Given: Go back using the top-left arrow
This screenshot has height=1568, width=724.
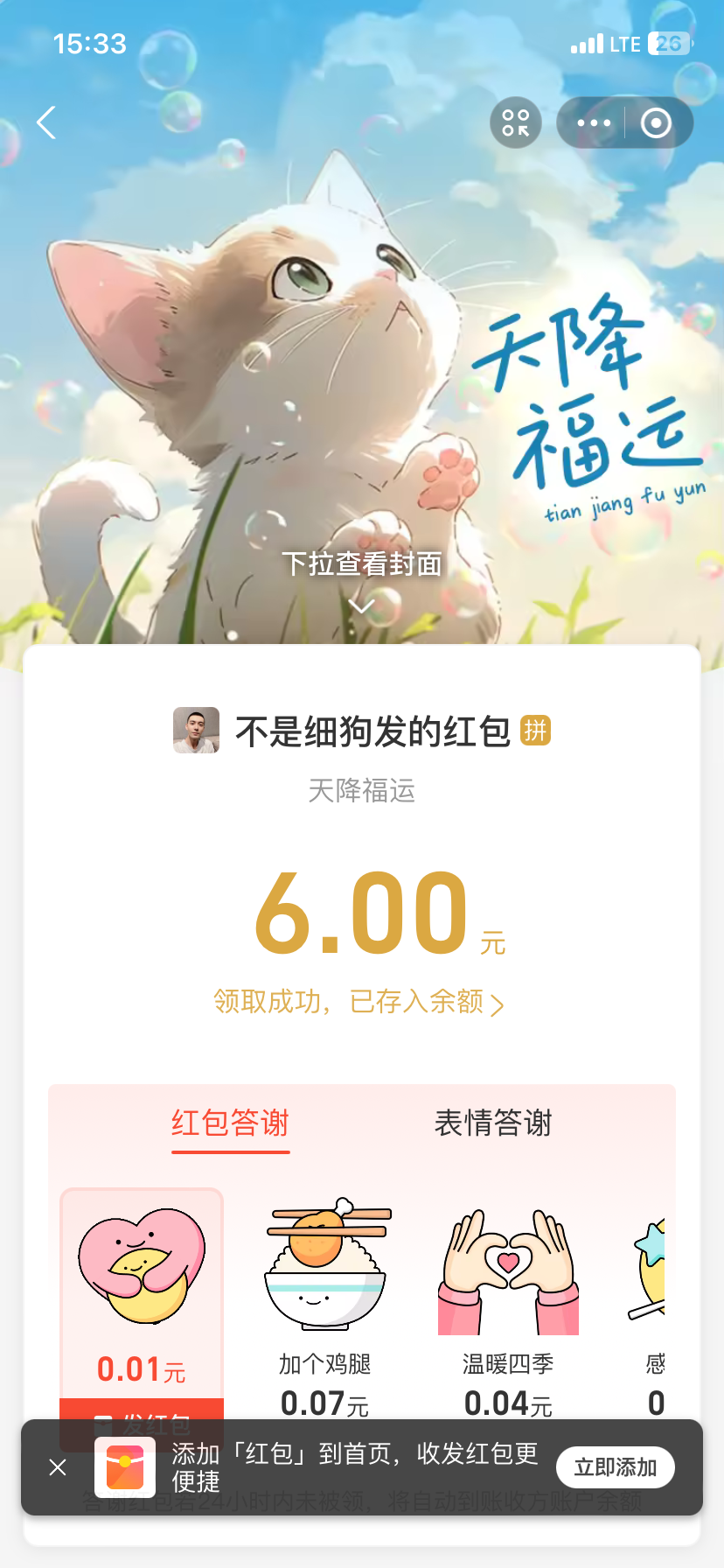Looking at the screenshot, I should [47, 122].
